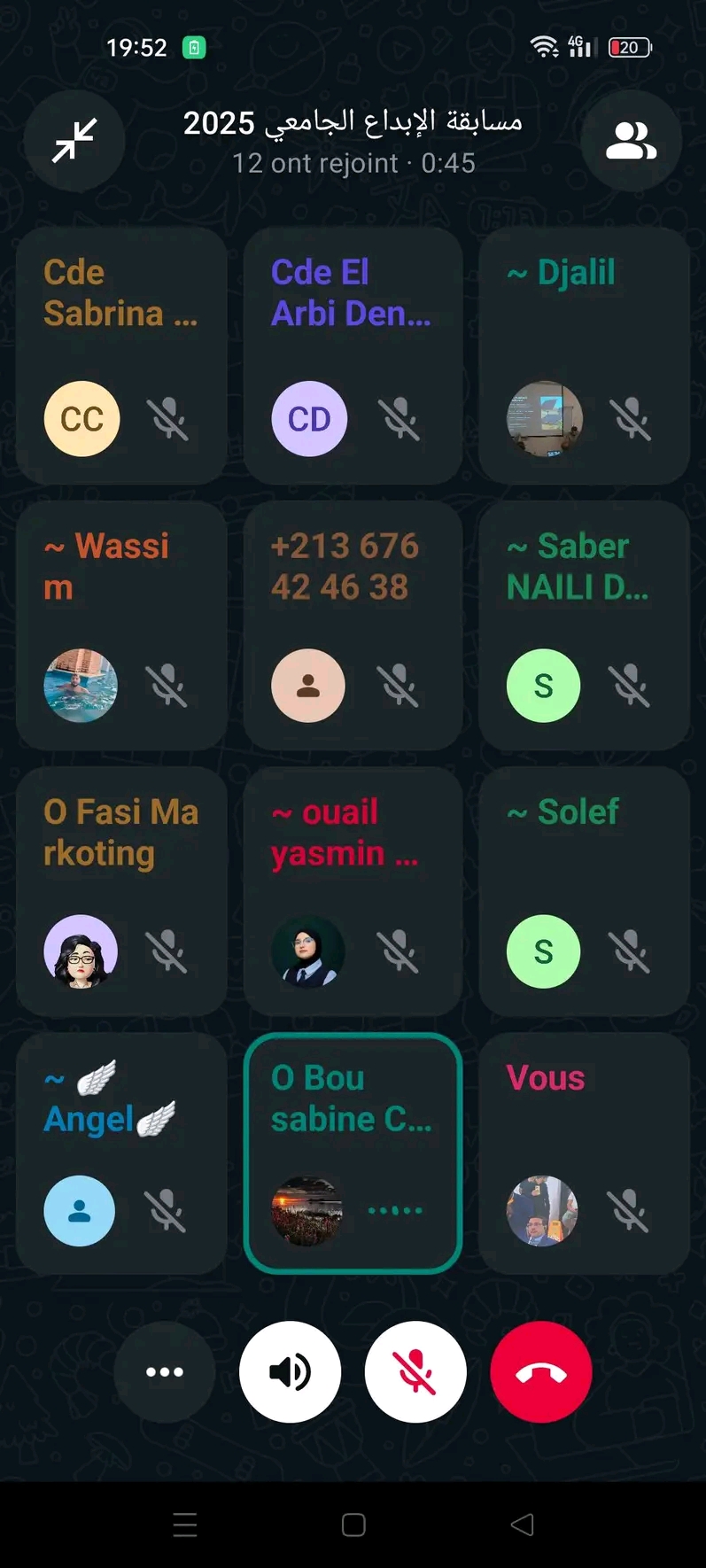View Saber NAILI's participant card

[584, 625]
